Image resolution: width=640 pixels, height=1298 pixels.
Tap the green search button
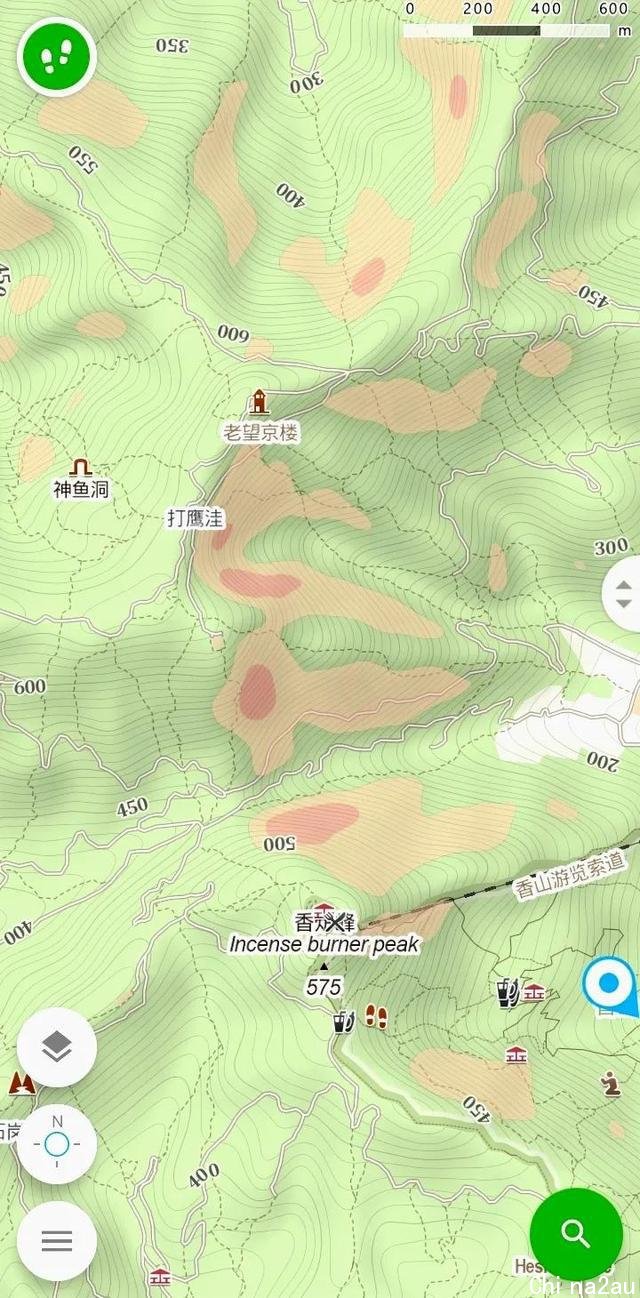click(x=576, y=1234)
